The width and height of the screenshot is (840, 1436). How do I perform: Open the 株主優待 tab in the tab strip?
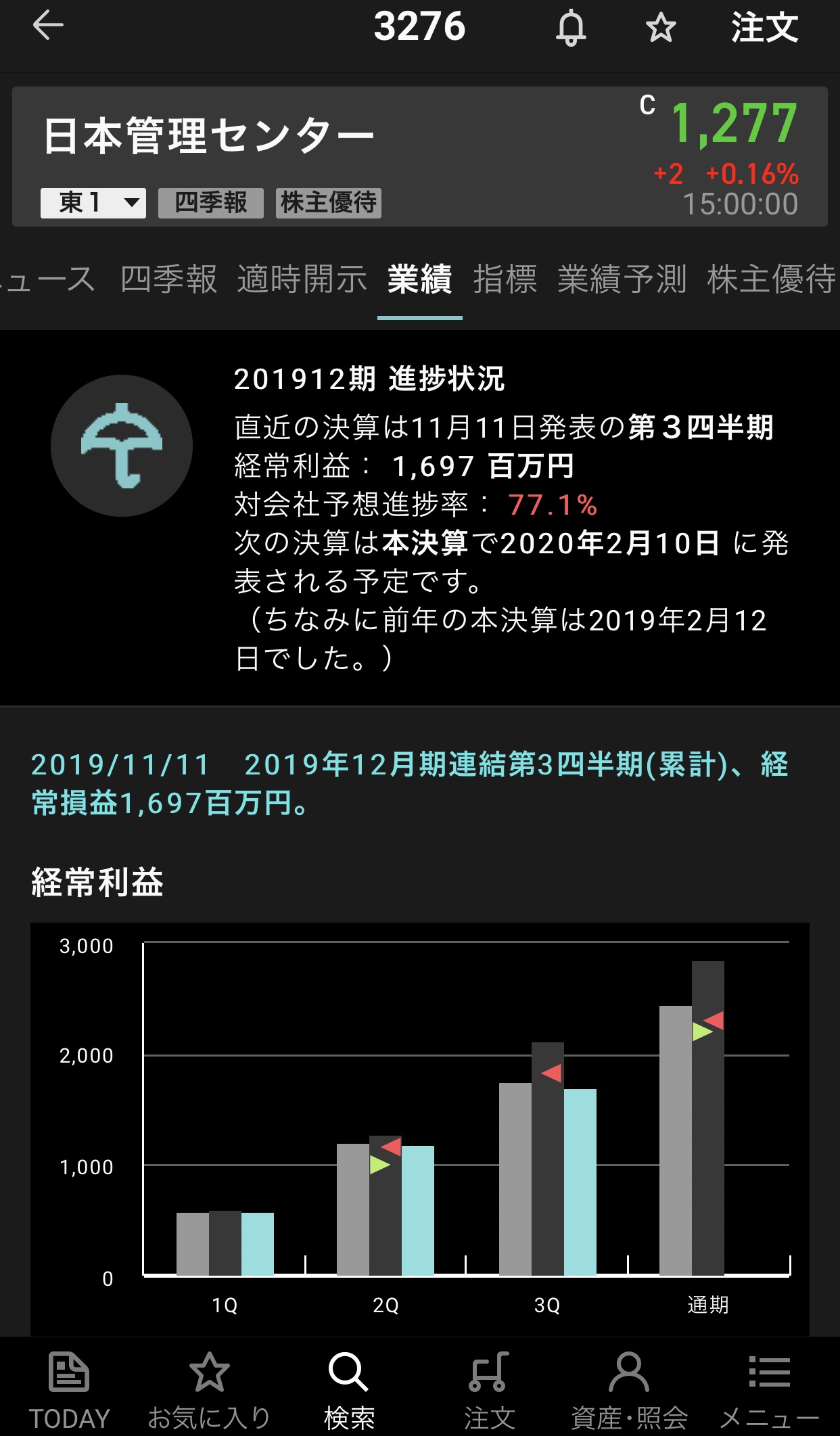[771, 279]
